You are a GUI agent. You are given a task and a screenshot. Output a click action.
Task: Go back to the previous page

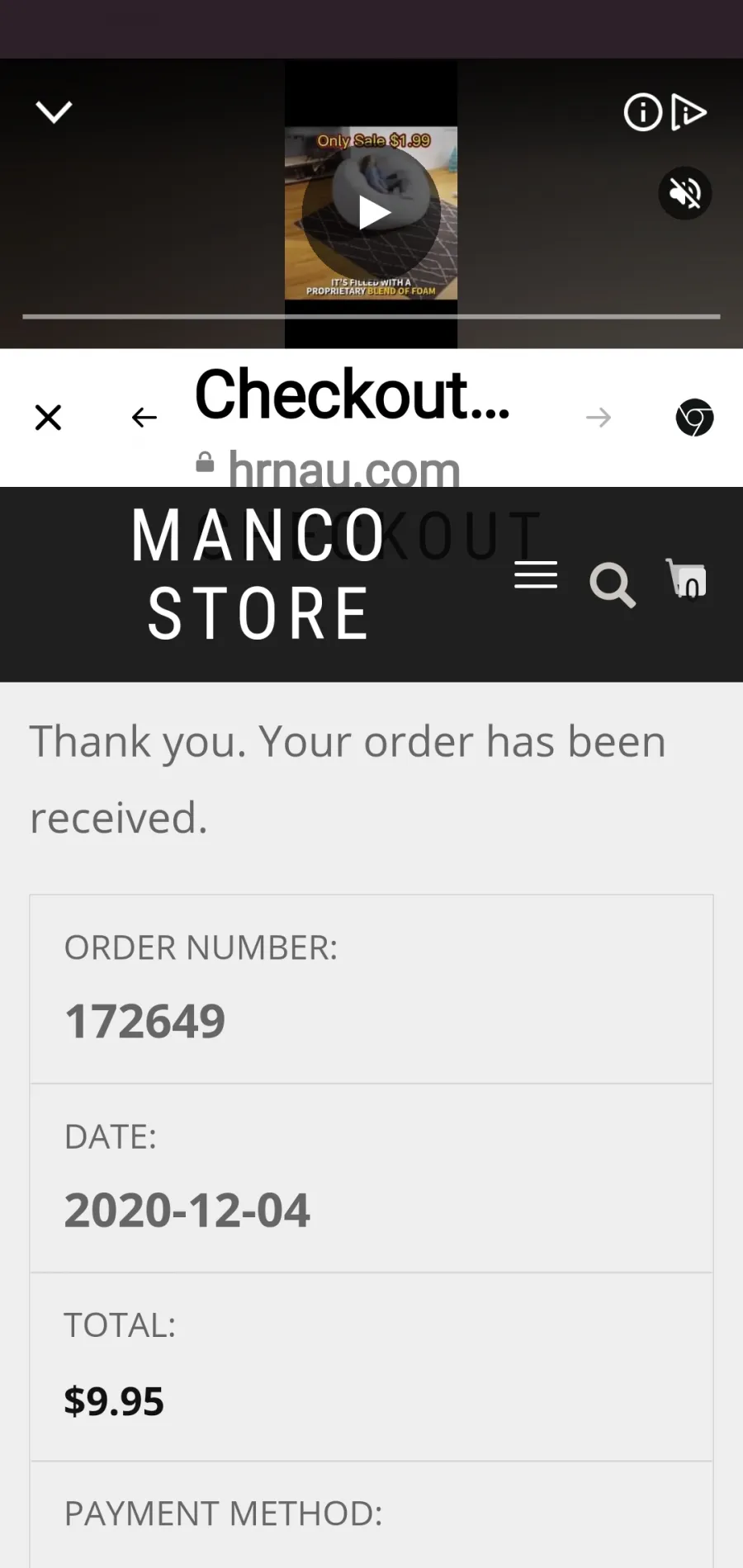point(144,418)
